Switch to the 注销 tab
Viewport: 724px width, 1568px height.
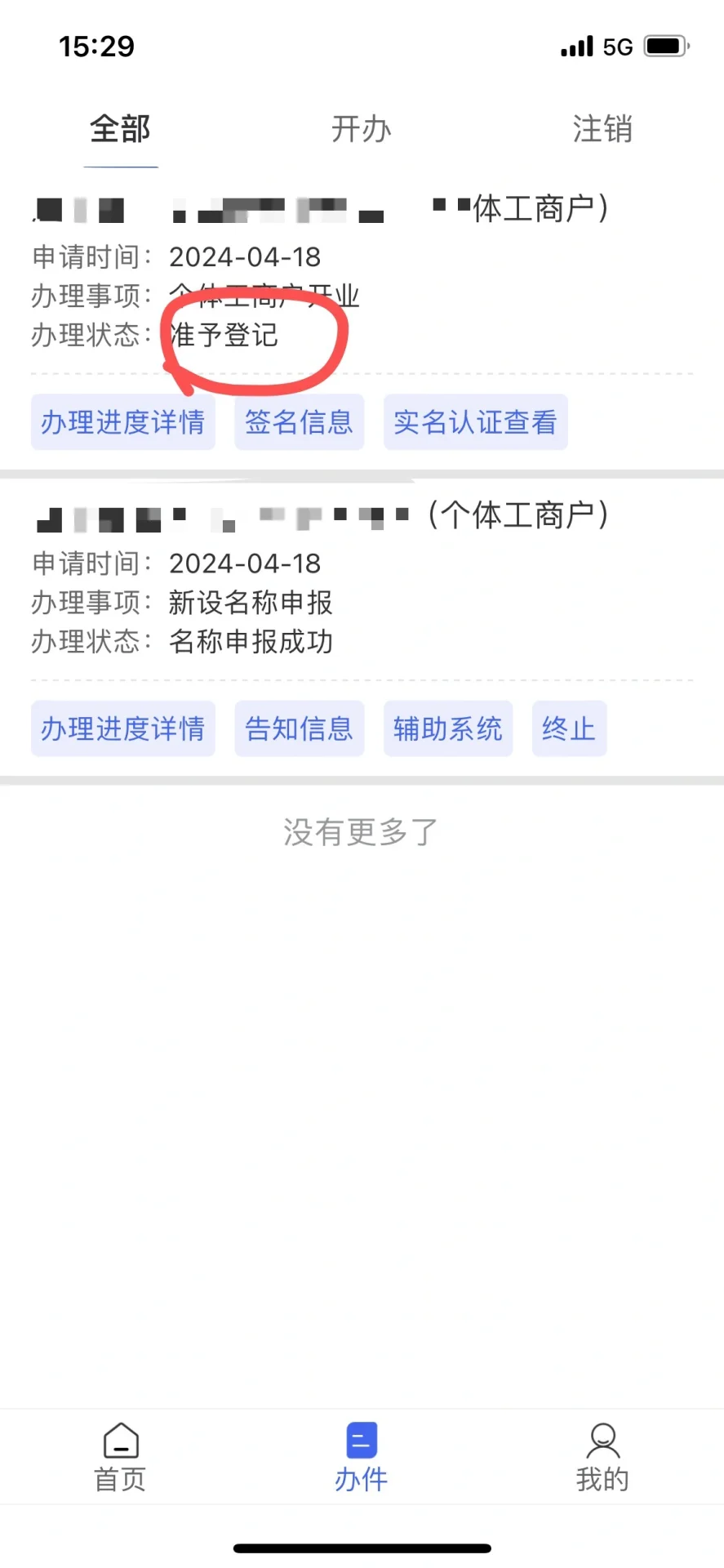tap(602, 129)
